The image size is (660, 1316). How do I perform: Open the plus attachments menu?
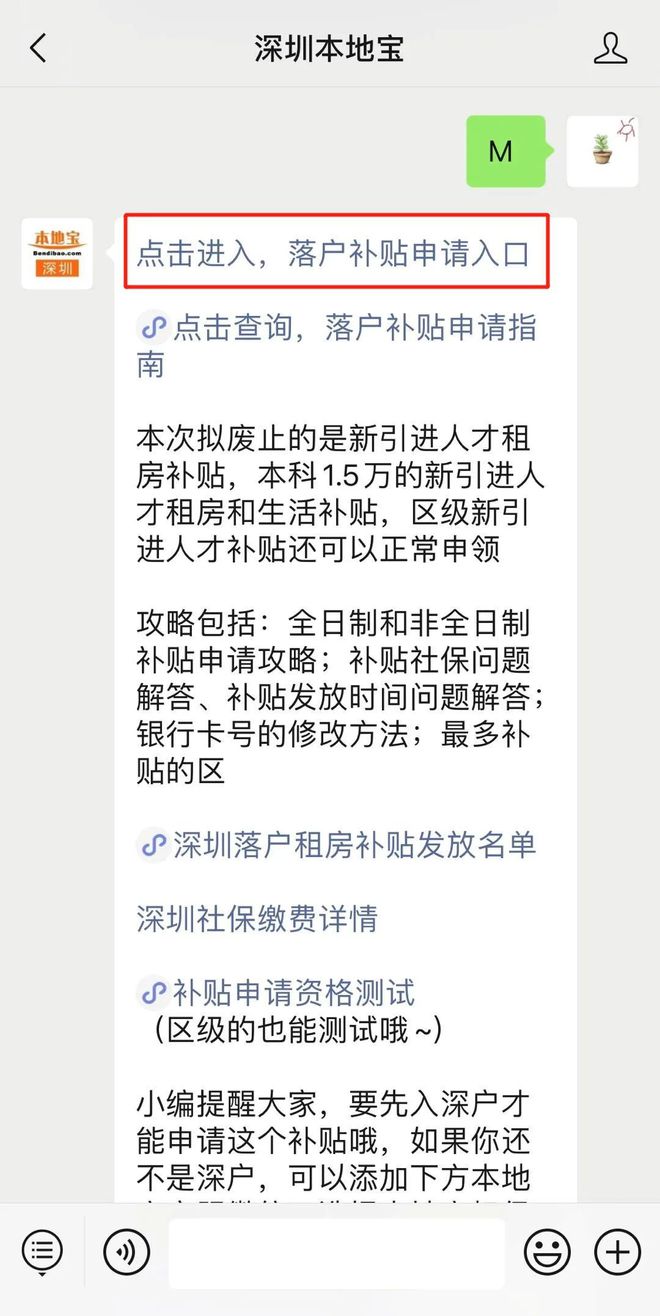click(617, 1252)
